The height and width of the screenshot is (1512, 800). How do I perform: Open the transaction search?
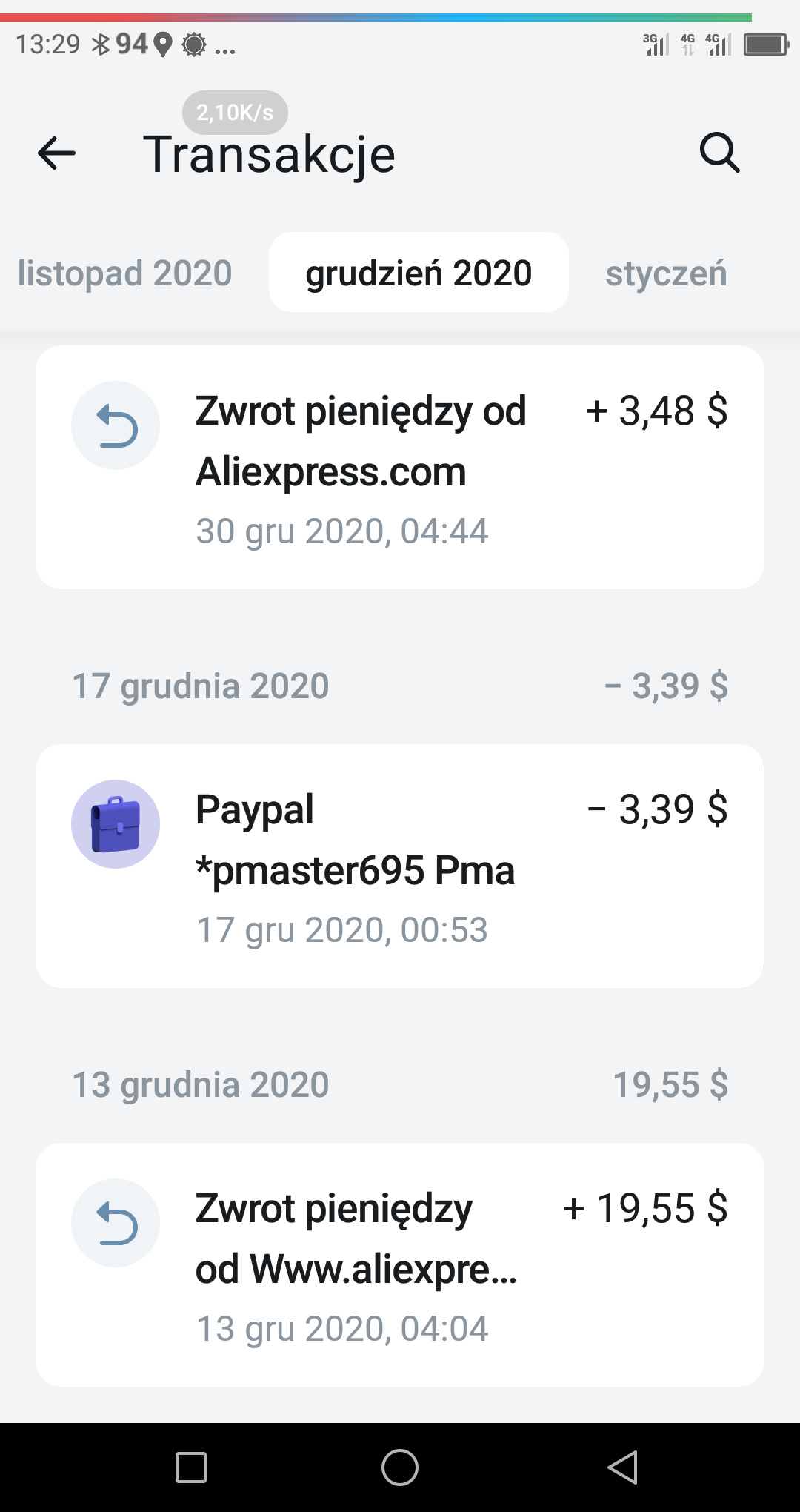(x=719, y=153)
